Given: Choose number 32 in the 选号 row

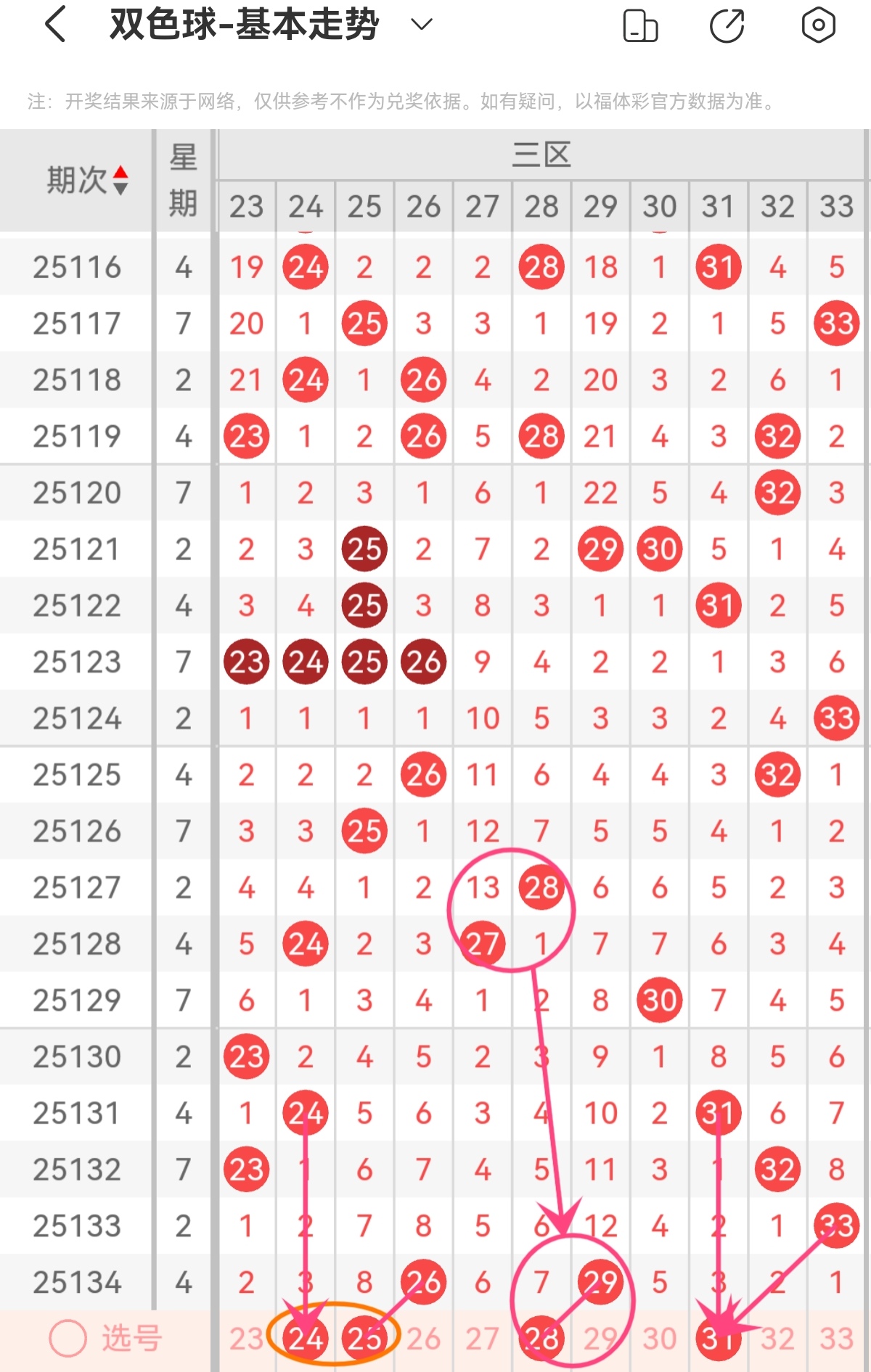Looking at the screenshot, I should tap(777, 1339).
